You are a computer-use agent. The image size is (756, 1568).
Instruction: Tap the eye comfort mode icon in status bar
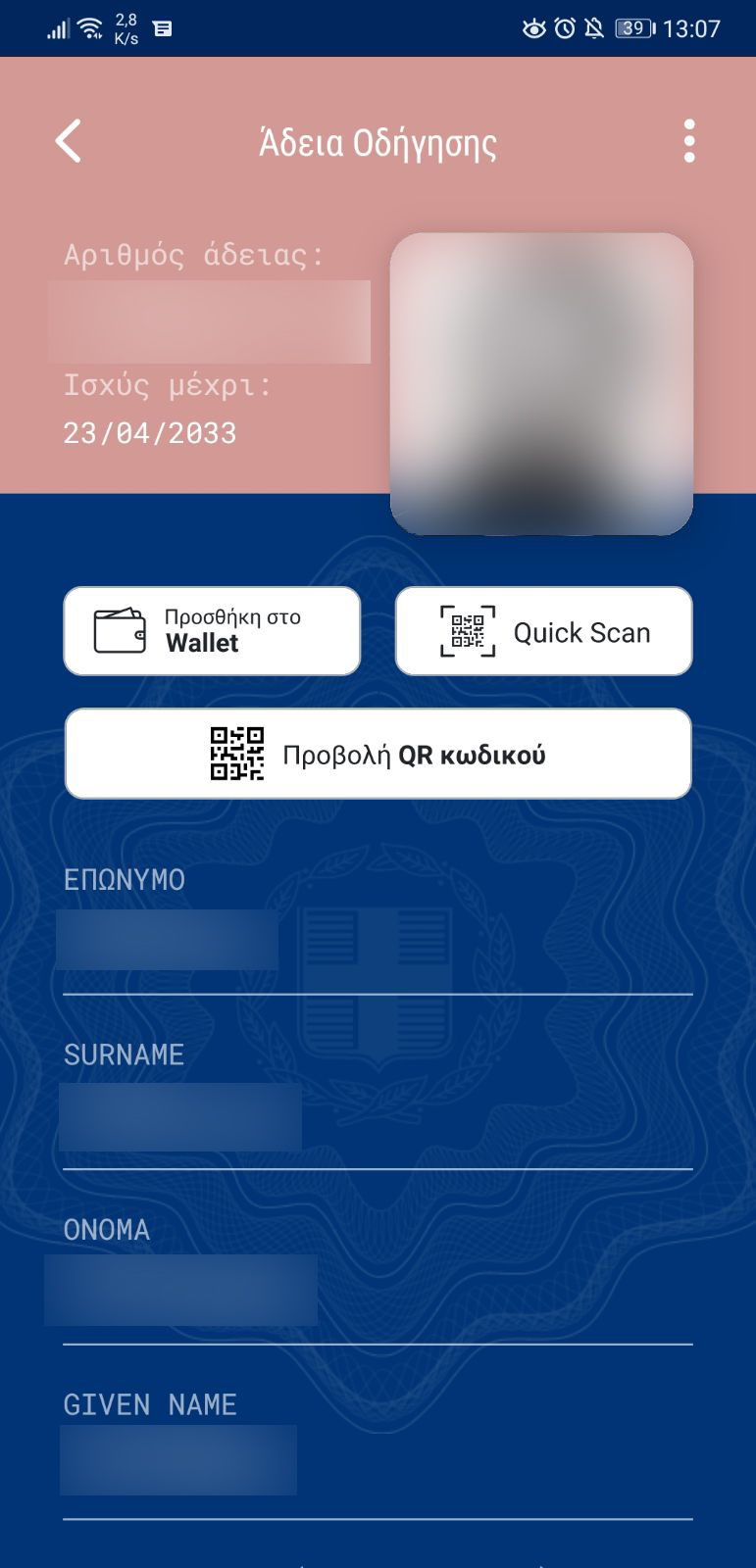point(534,28)
